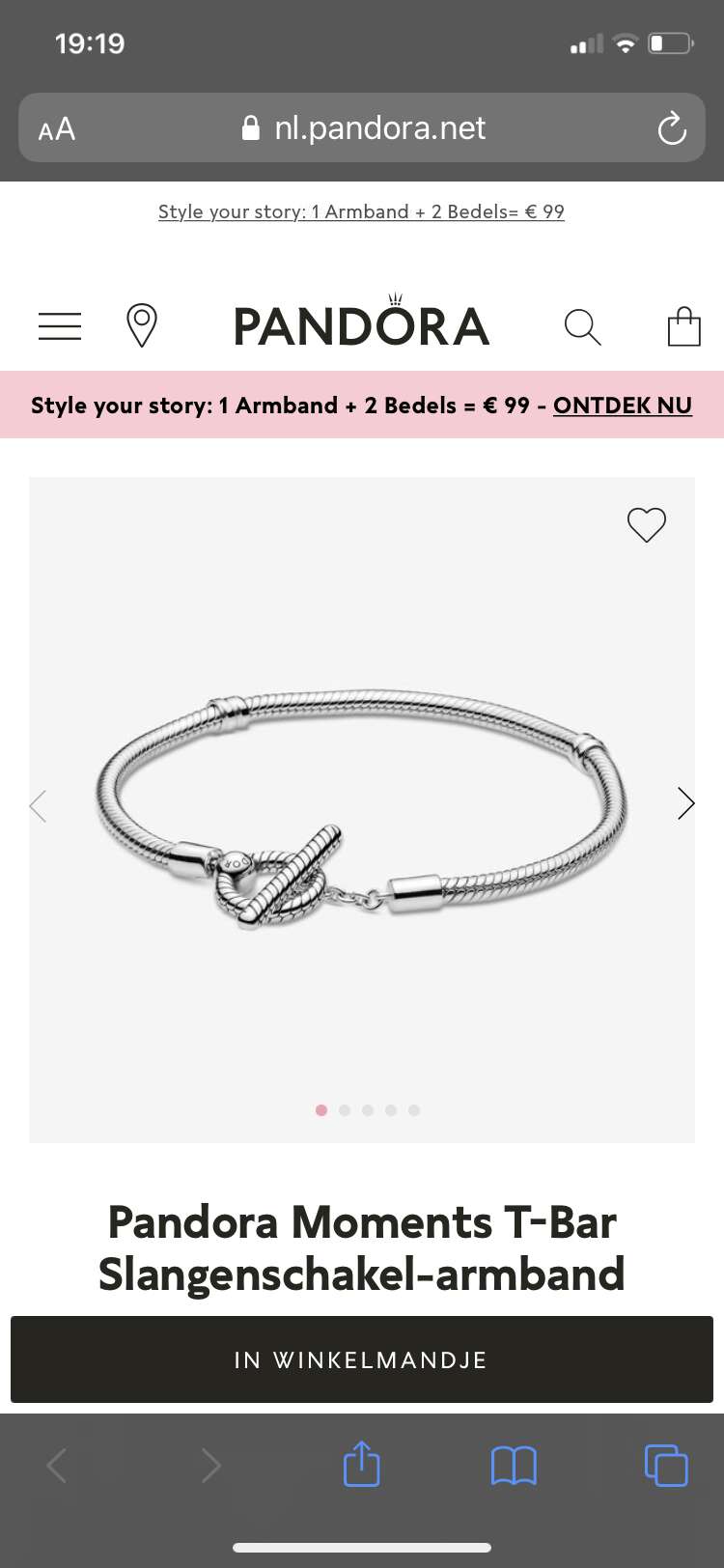
Task: Open the shopping bag
Action: click(684, 326)
